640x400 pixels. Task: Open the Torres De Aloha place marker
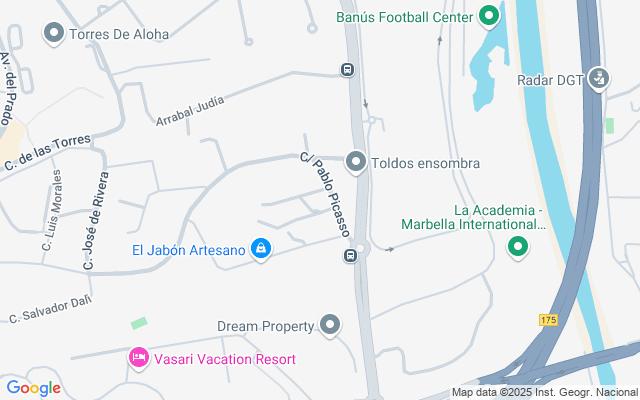[x=54, y=34]
